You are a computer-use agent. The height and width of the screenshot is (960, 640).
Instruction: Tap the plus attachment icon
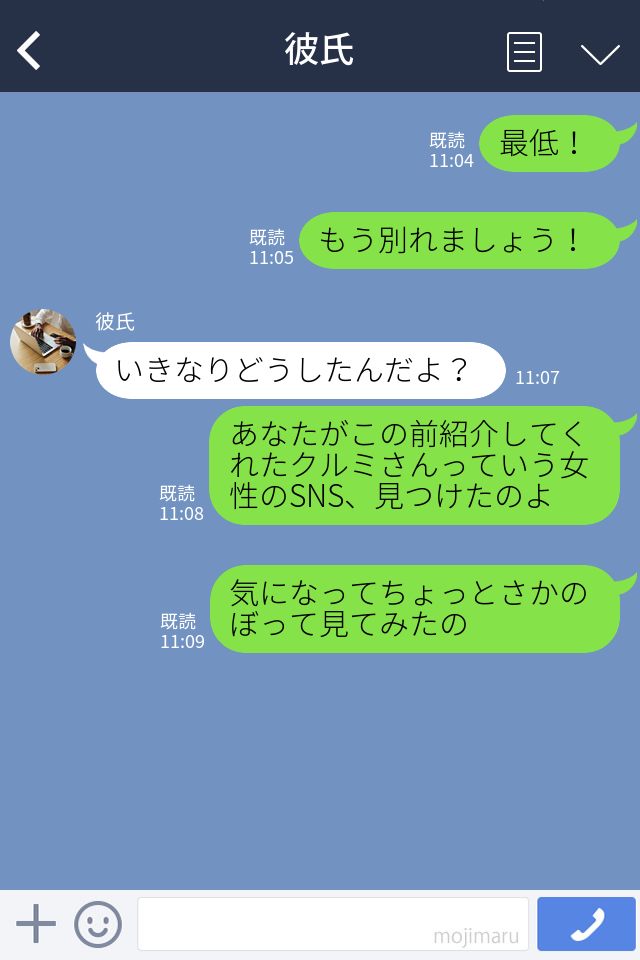36,924
